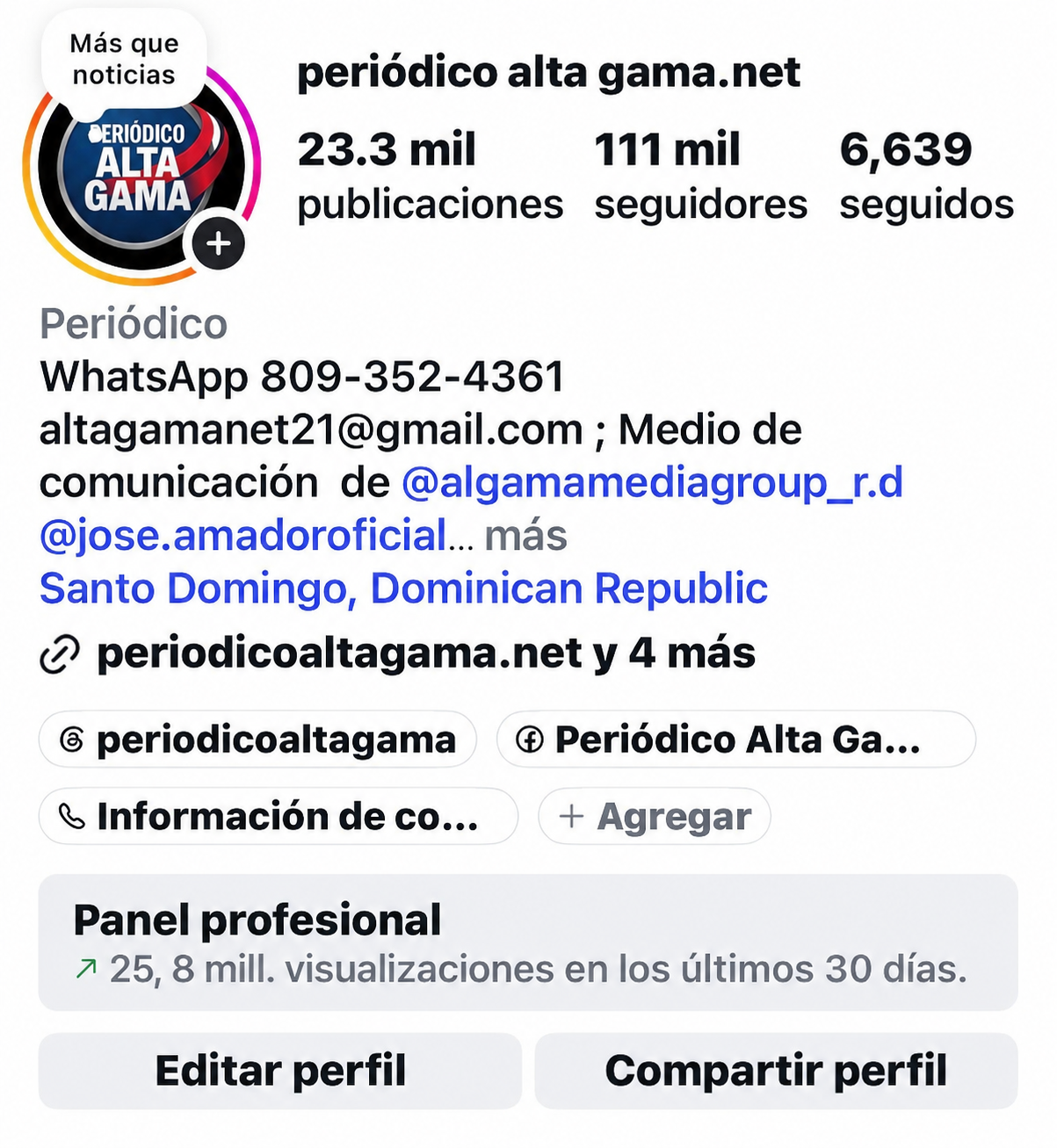Tap the plus badge on profile picture
The height and width of the screenshot is (1148, 1057).
[218, 243]
